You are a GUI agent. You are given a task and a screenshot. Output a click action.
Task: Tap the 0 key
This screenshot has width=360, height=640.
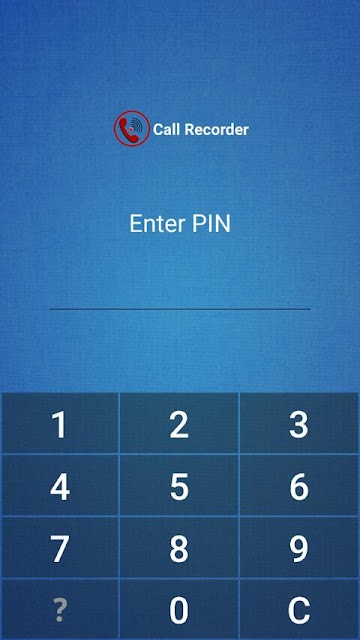pyautogui.click(x=179, y=609)
